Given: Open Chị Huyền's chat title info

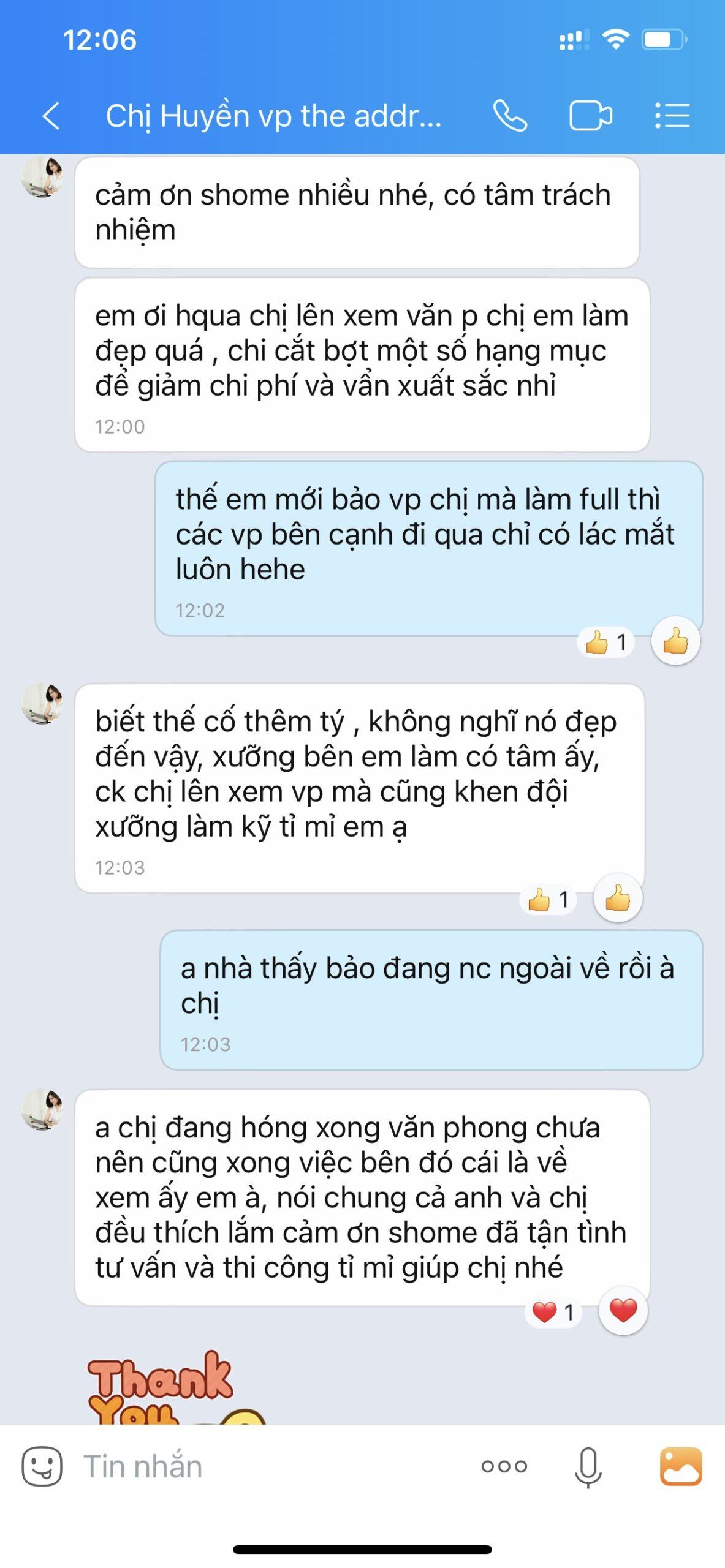Looking at the screenshot, I should [273, 116].
